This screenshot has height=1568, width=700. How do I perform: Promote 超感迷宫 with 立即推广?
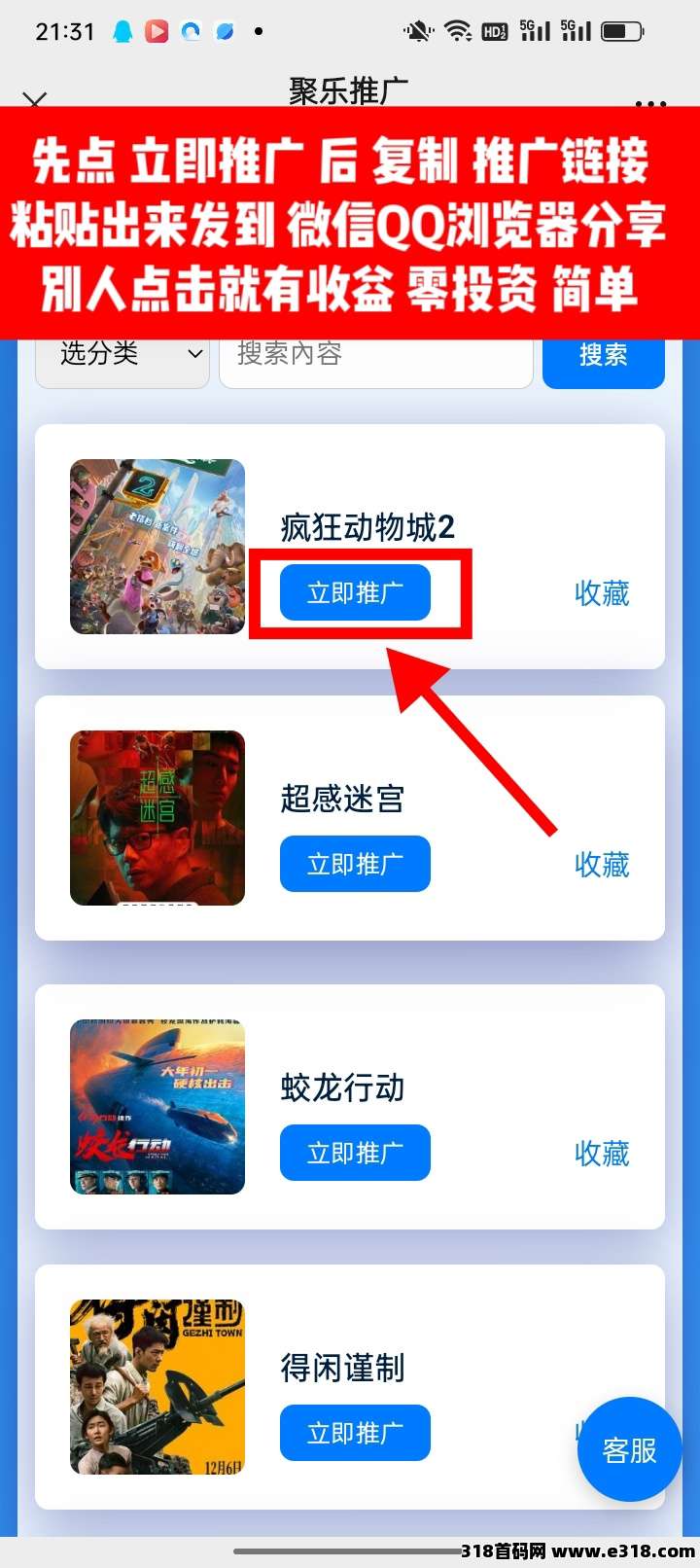[355, 864]
